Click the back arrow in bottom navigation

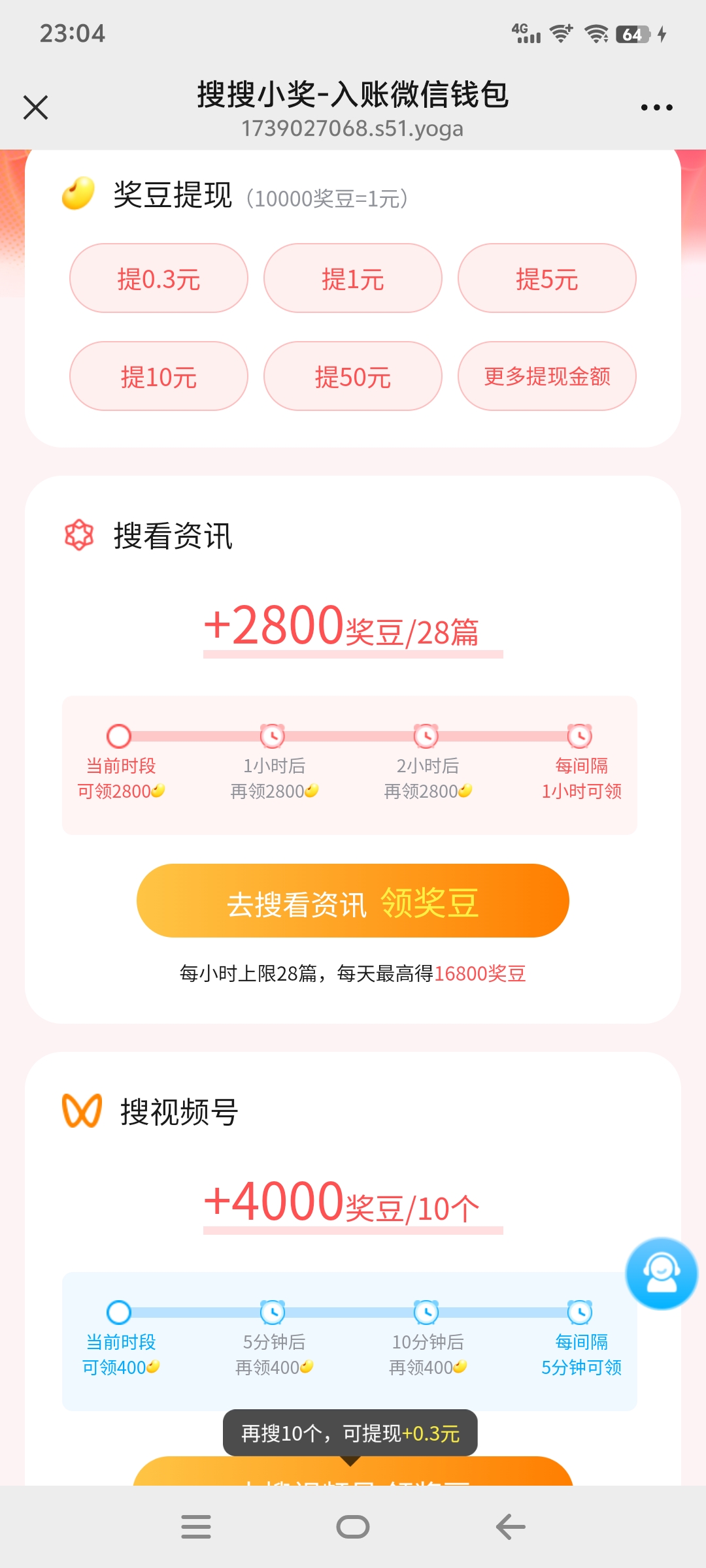point(511,1526)
